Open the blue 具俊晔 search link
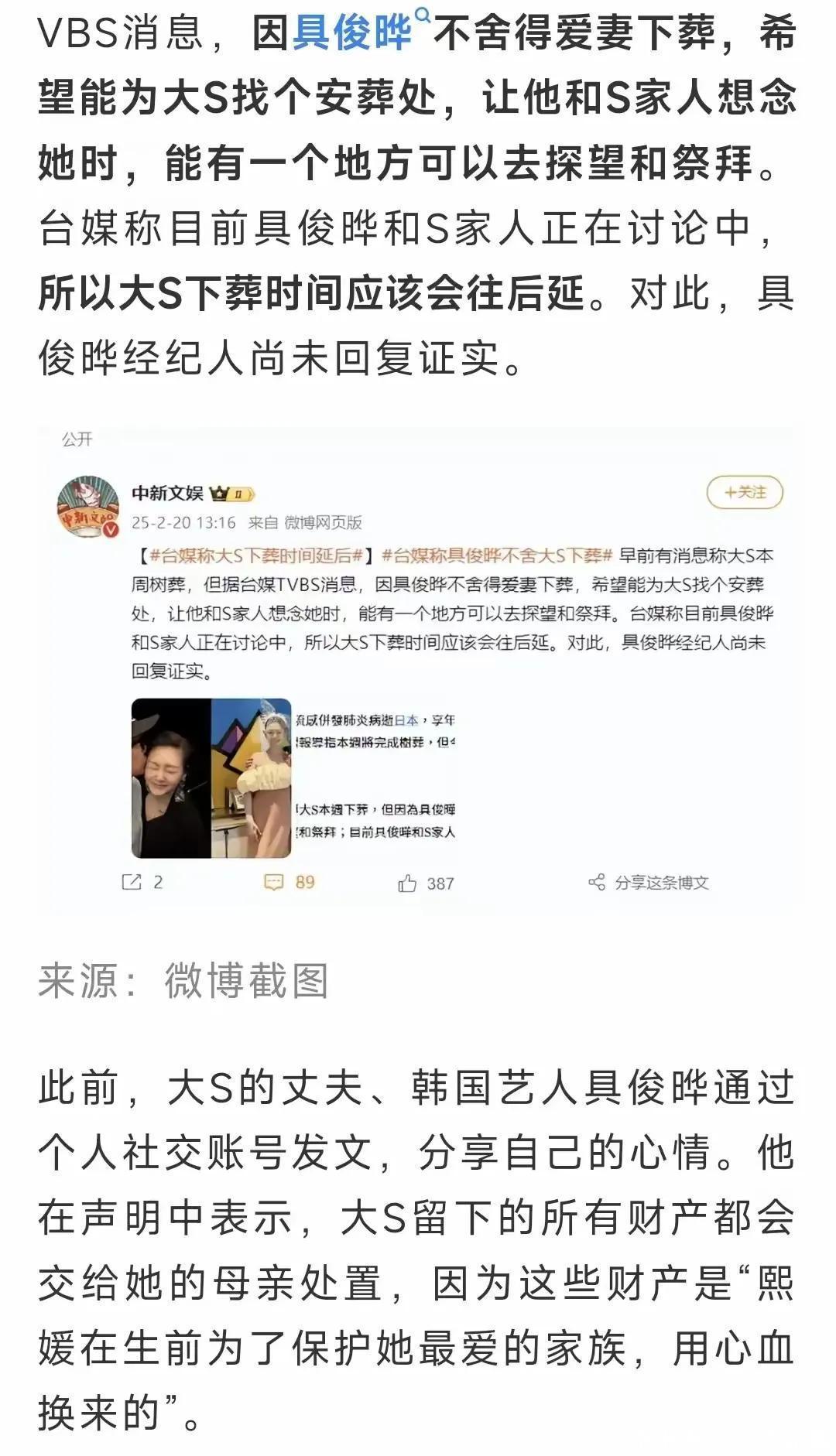 (x=353, y=33)
